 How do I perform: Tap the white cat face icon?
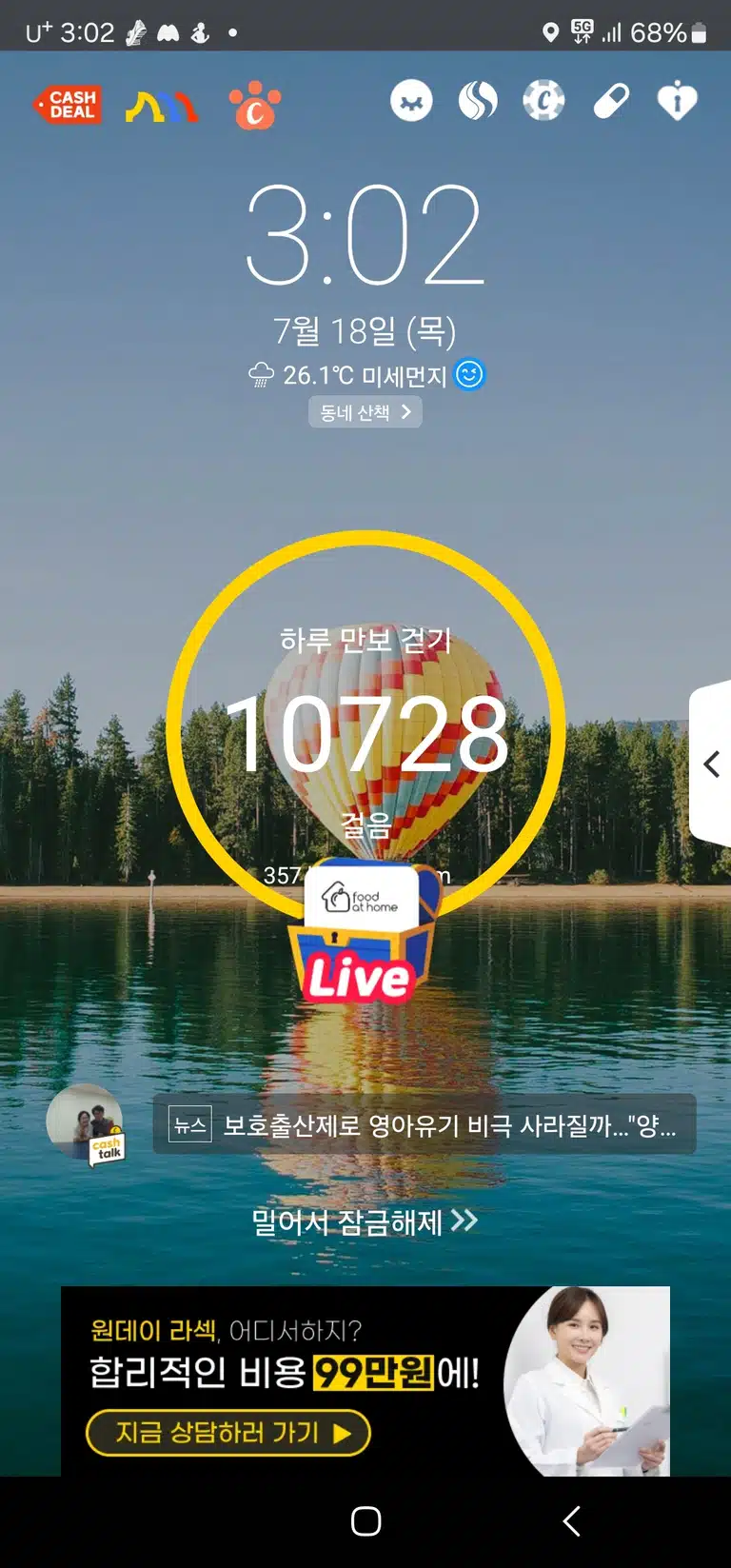click(411, 101)
